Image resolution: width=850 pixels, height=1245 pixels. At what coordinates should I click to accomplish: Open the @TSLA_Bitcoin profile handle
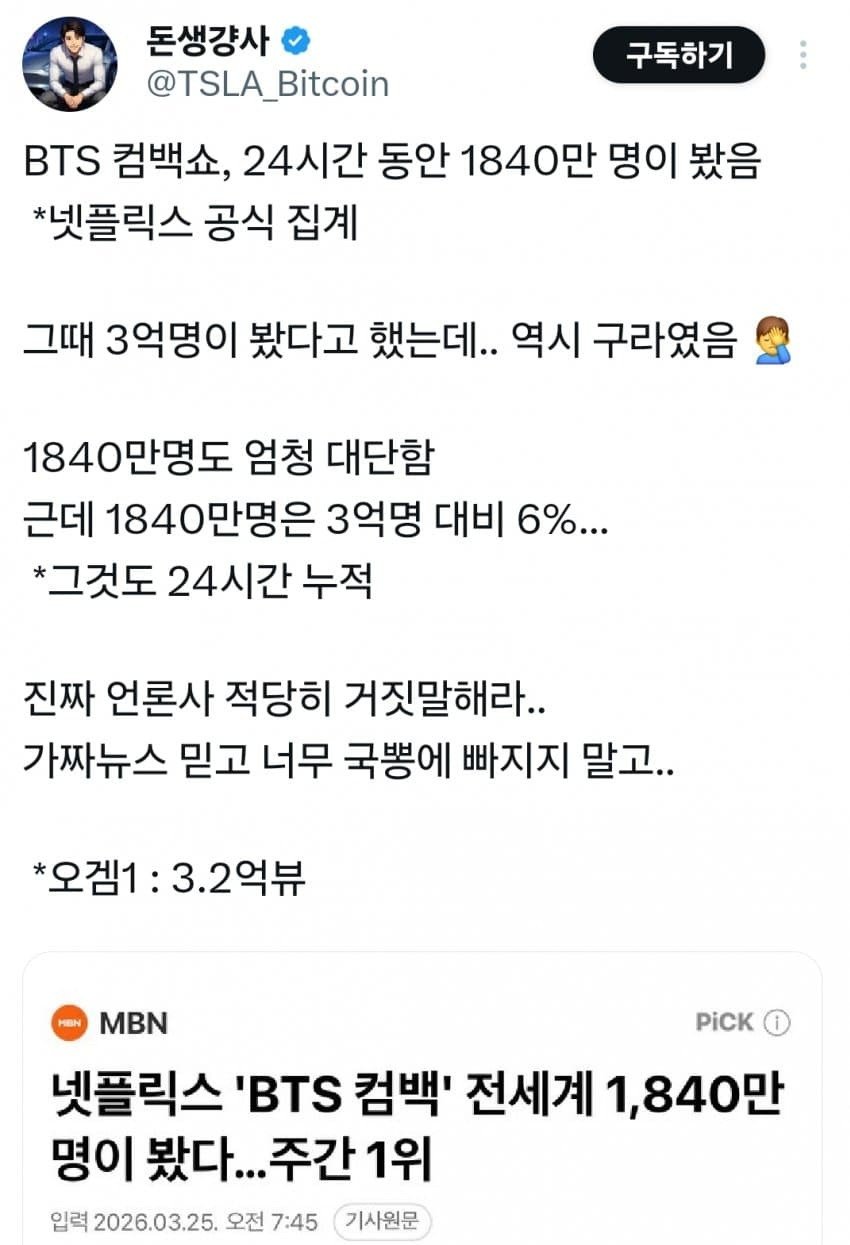pyautogui.click(x=268, y=84)
